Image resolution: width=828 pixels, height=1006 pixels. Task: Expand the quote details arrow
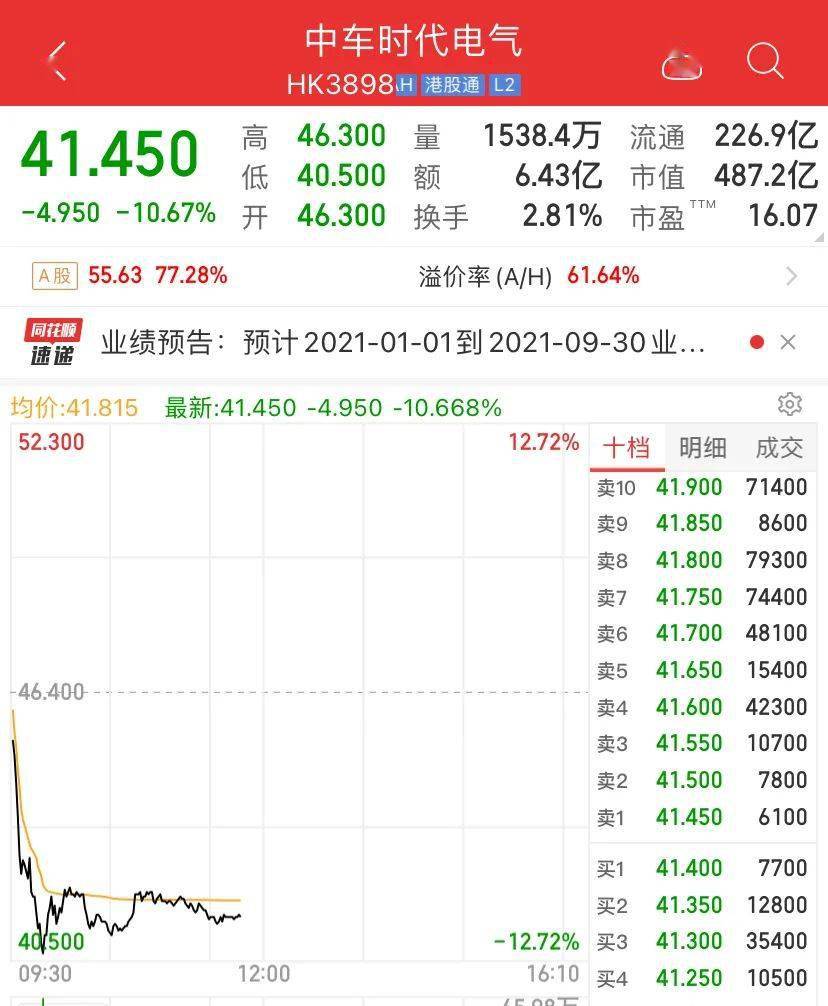point(819,237)
